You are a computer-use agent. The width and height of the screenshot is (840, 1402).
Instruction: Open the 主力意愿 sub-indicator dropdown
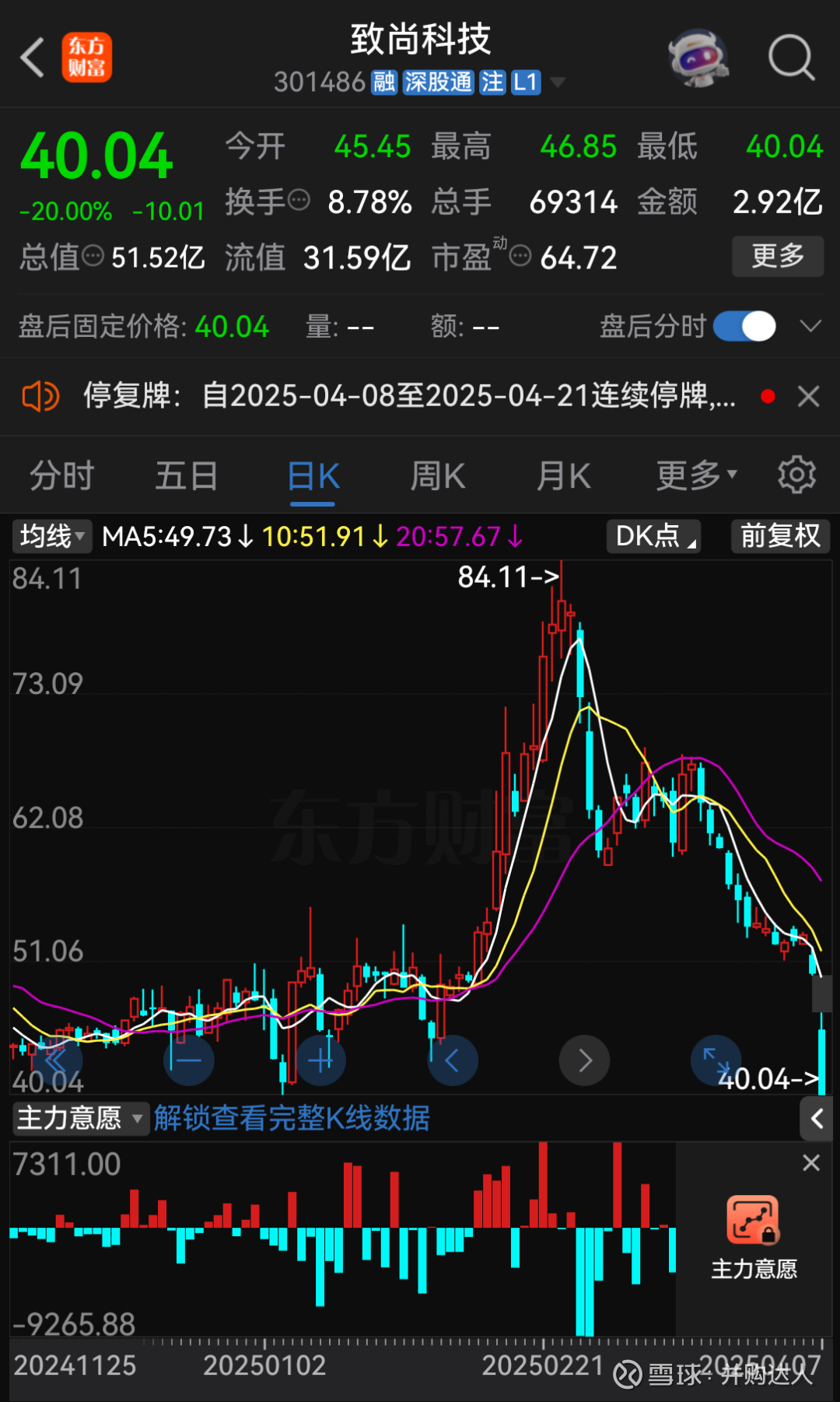80,1118
